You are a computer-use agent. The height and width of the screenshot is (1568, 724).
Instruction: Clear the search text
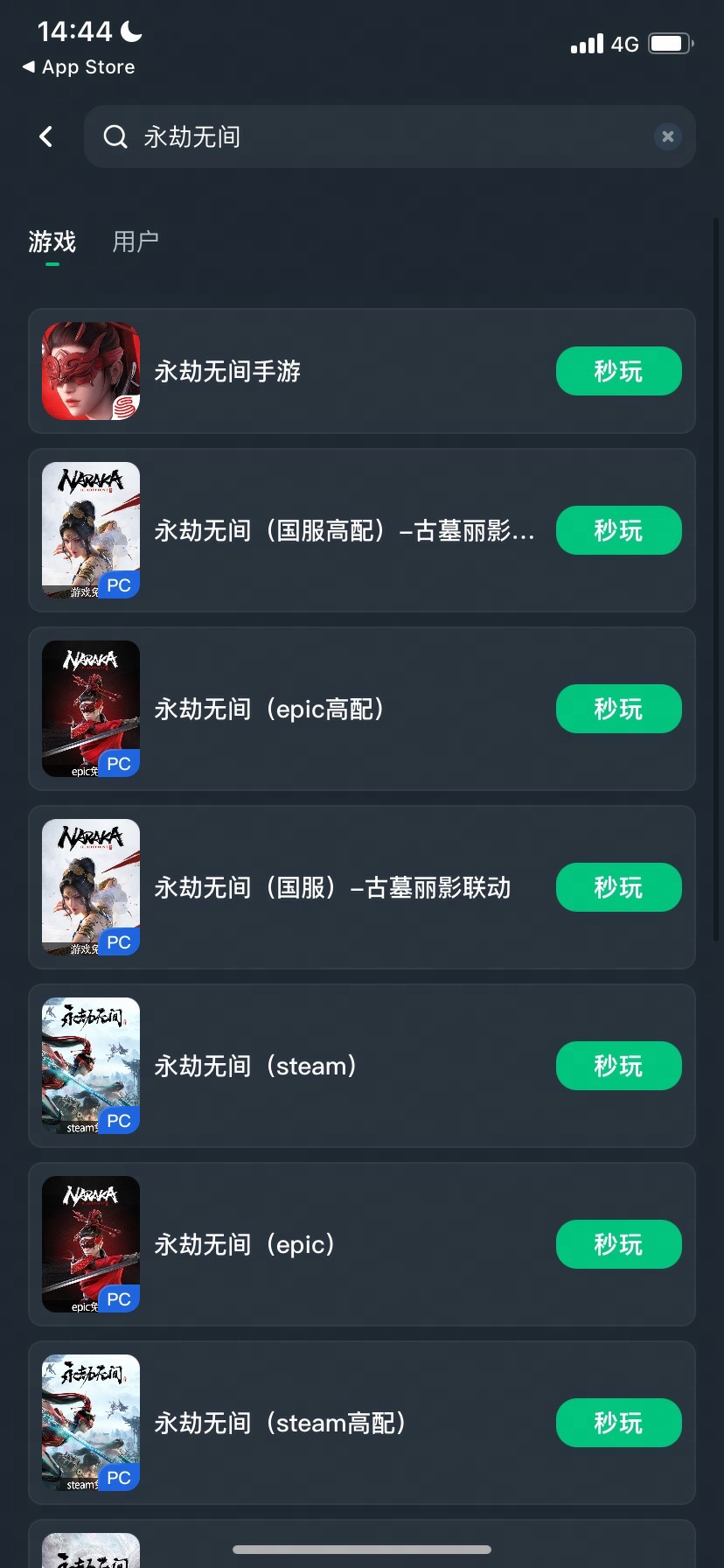[667, 136]
